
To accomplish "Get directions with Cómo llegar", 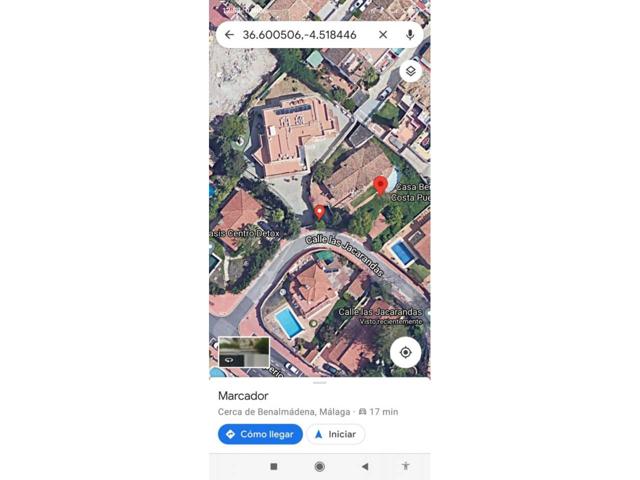I will (x=260, y=434).
